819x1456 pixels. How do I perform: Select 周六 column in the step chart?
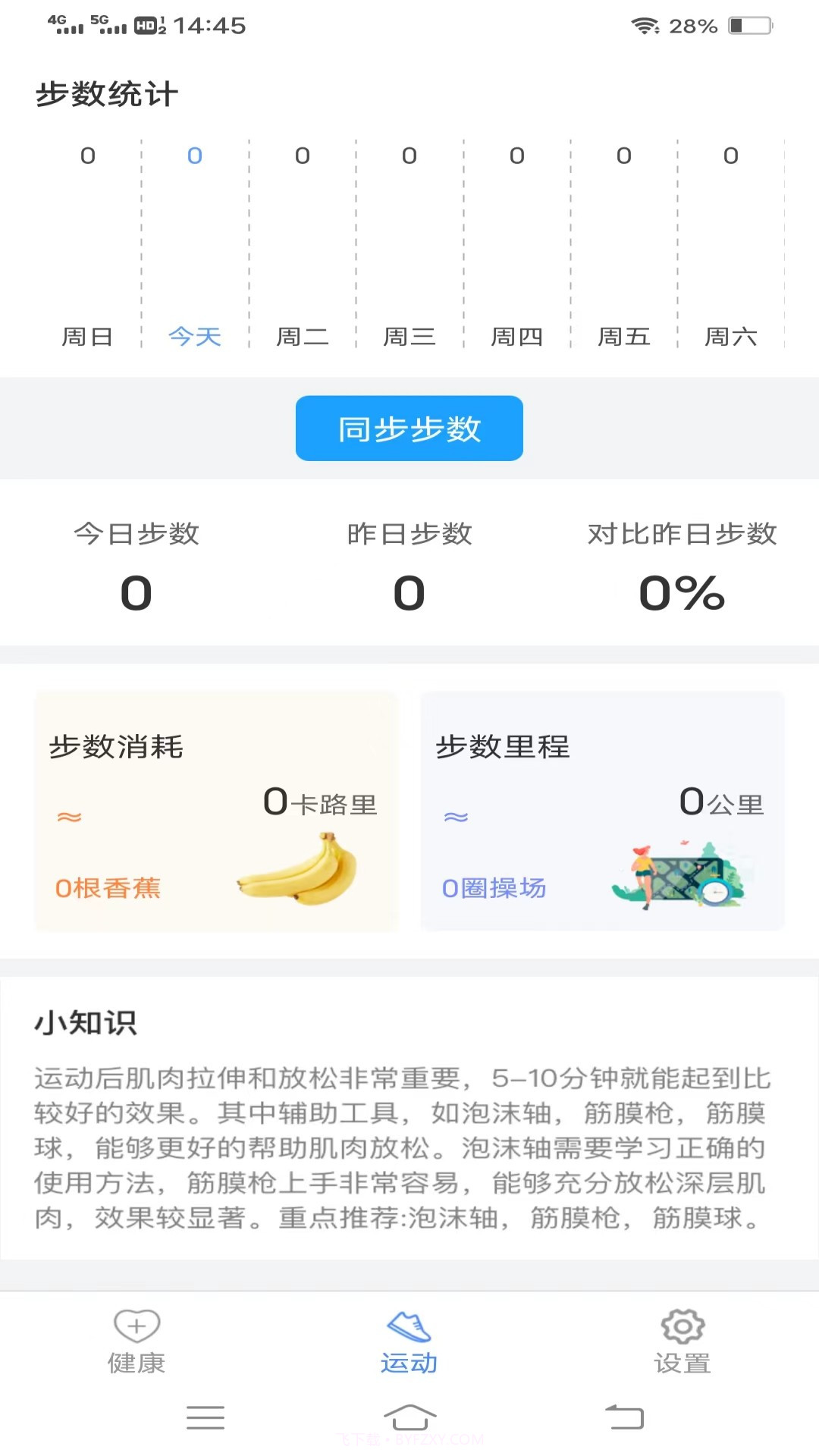coord(731,336)
